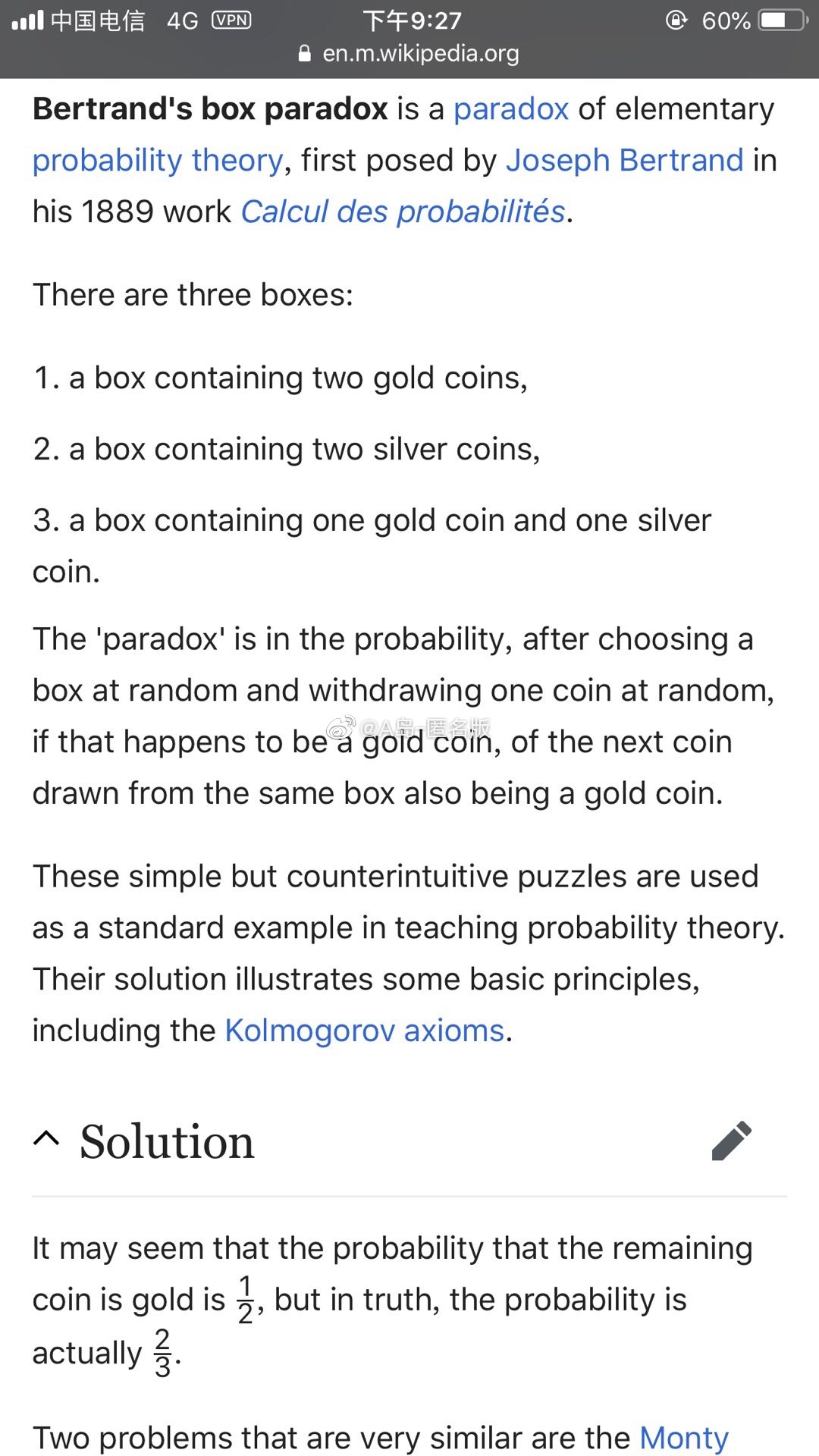Collapse the Solution section
The height and width of the screenshot is (1456, 819).
point(47,1140)
